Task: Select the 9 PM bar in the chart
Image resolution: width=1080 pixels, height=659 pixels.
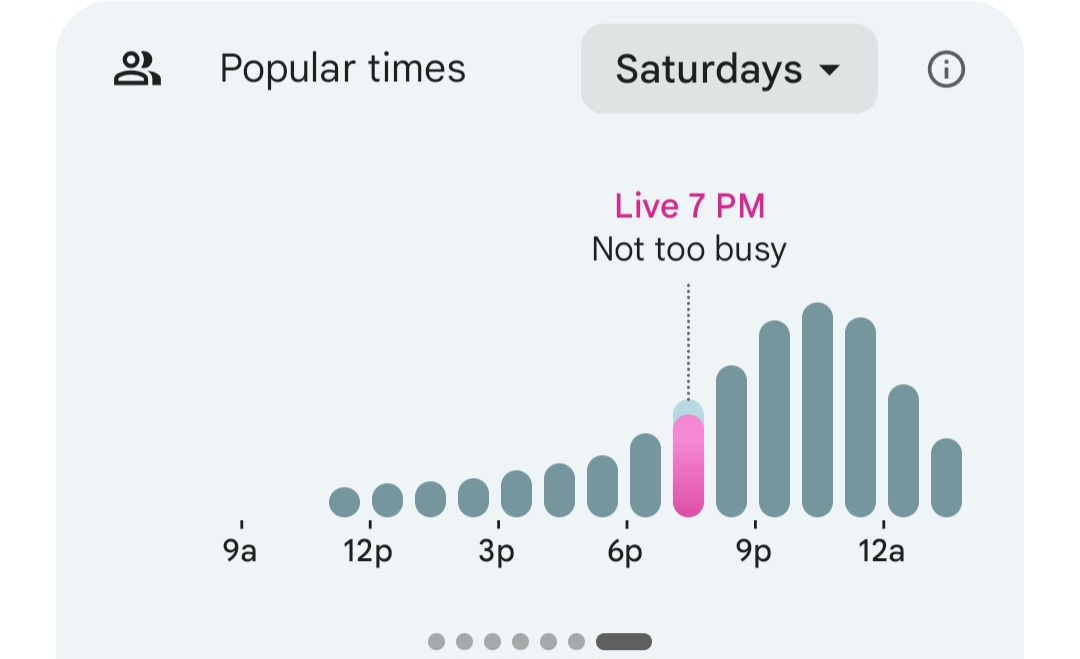Action: [774, 420]
